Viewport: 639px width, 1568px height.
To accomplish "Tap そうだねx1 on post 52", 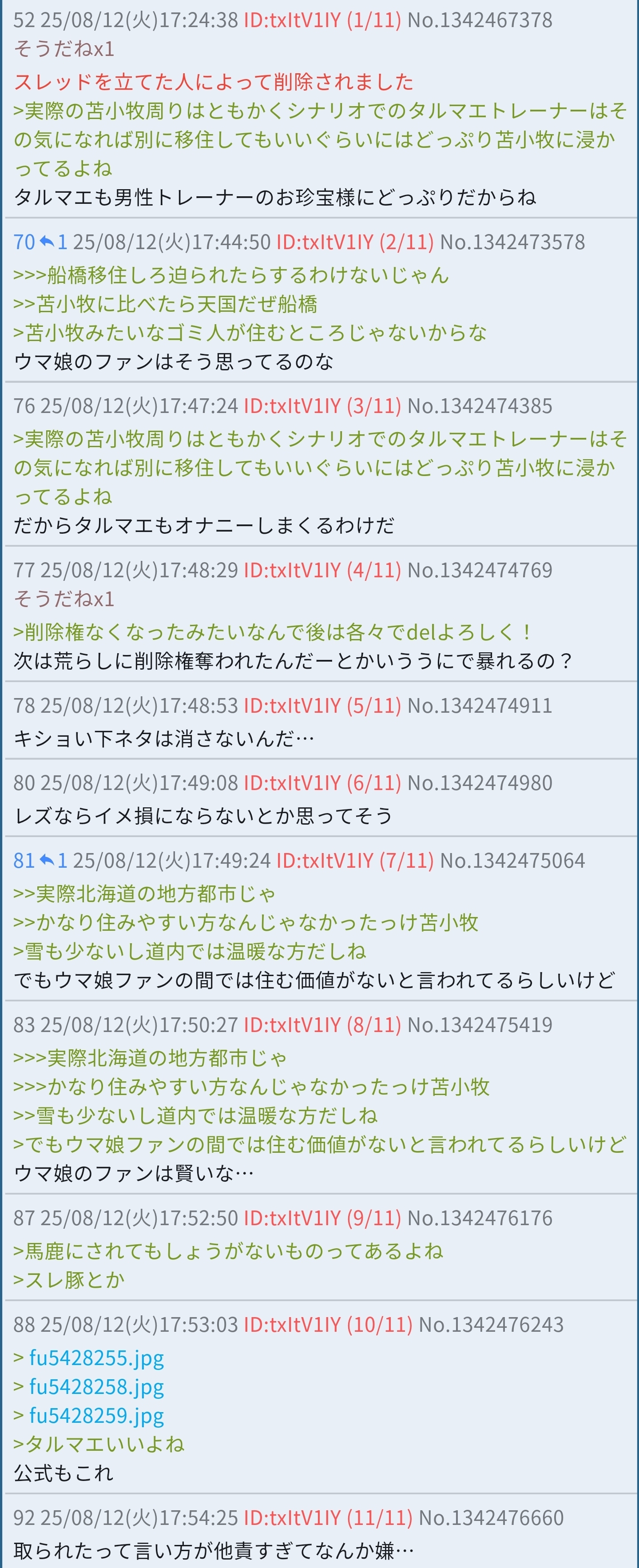I will [64, 49].
